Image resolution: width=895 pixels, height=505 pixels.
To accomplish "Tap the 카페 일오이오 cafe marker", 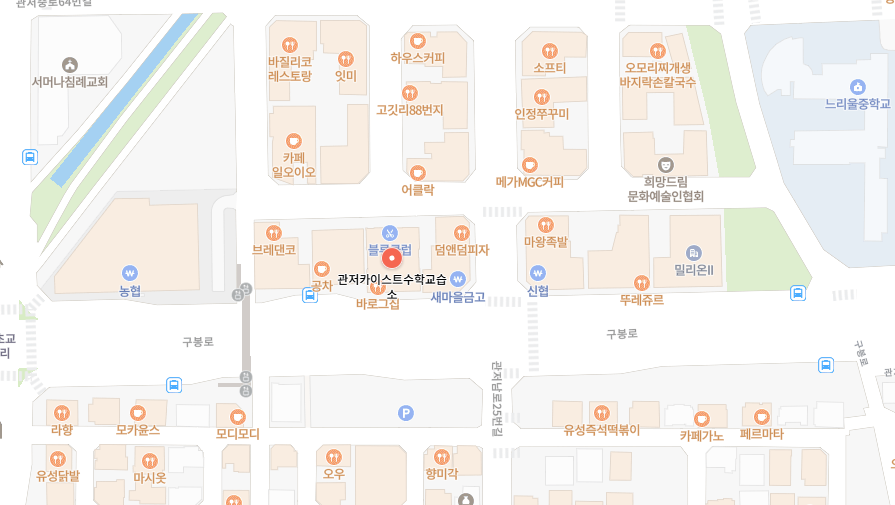I will click(293, 141).
